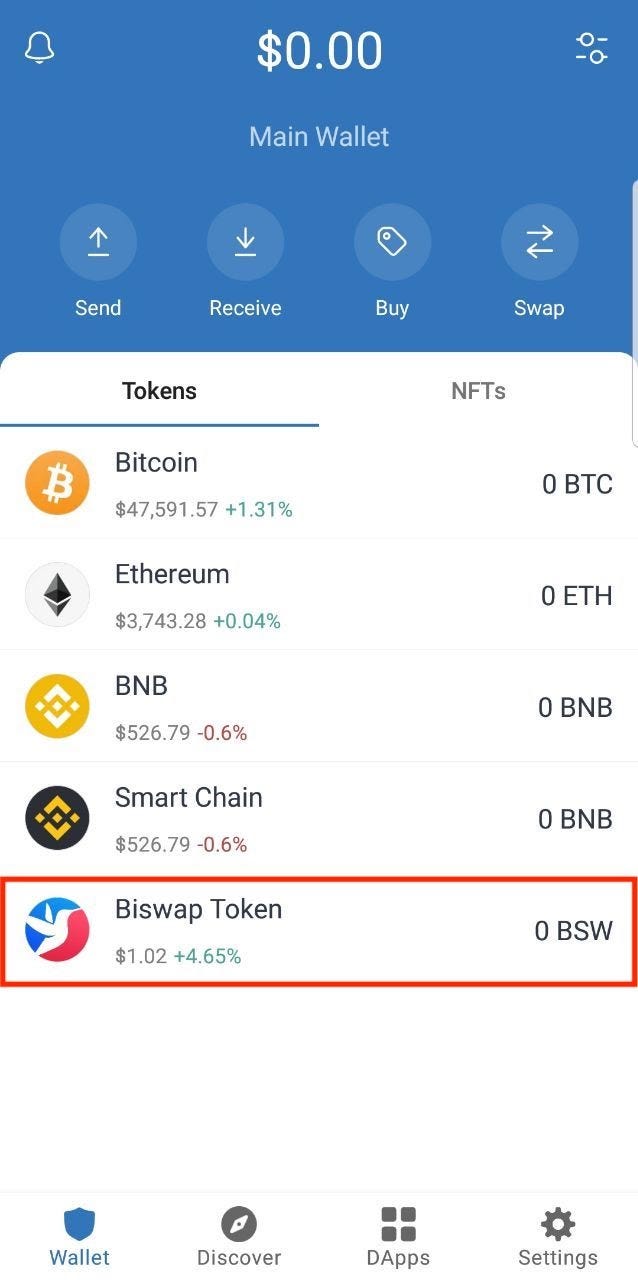
Task: Go to the Discover tab
Action: (239, 1237)
